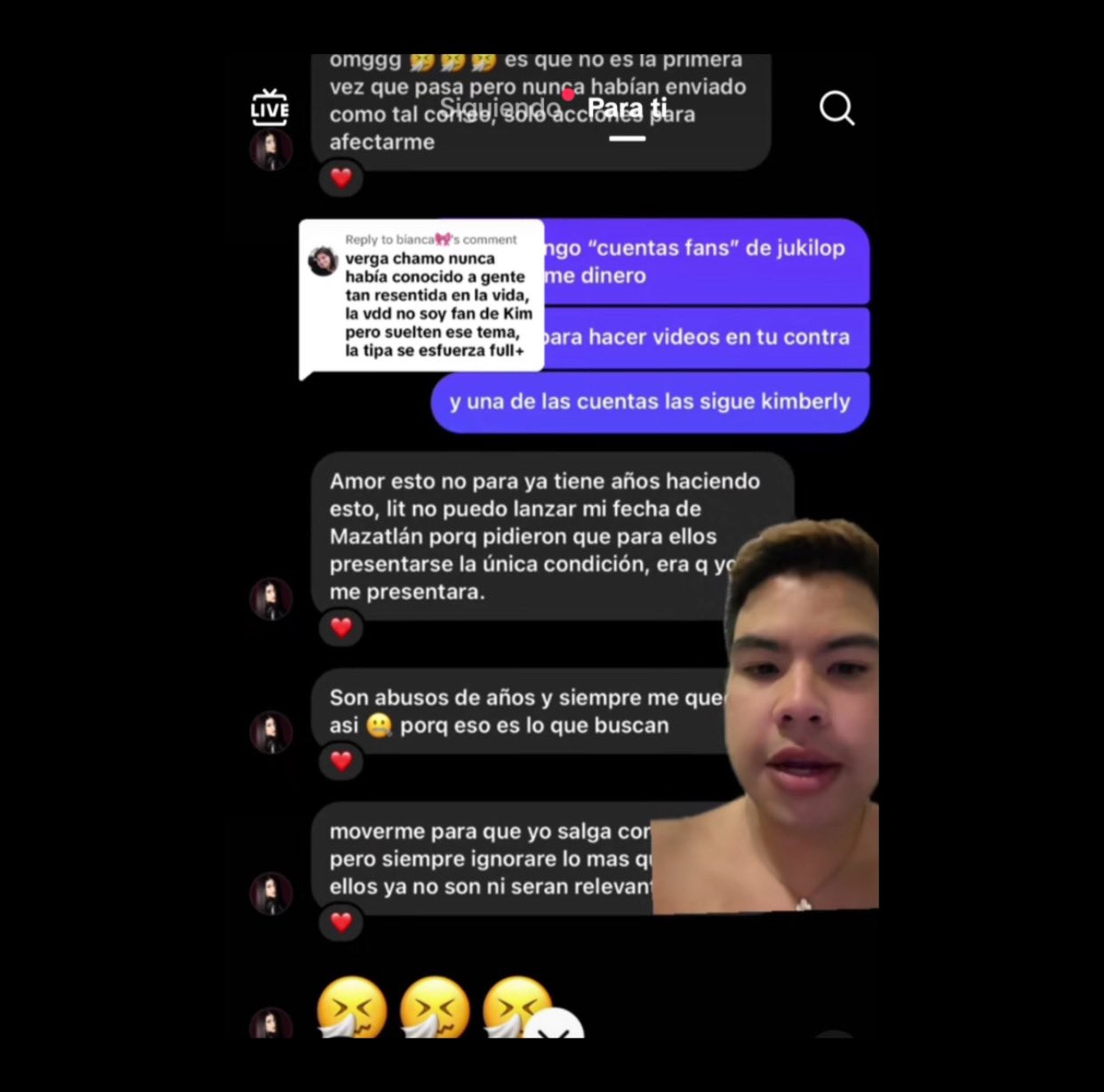This screenshot has width=1104, height=1092.
Task: Open the reply to bianca's comment sticker
Action: (421, 295)
